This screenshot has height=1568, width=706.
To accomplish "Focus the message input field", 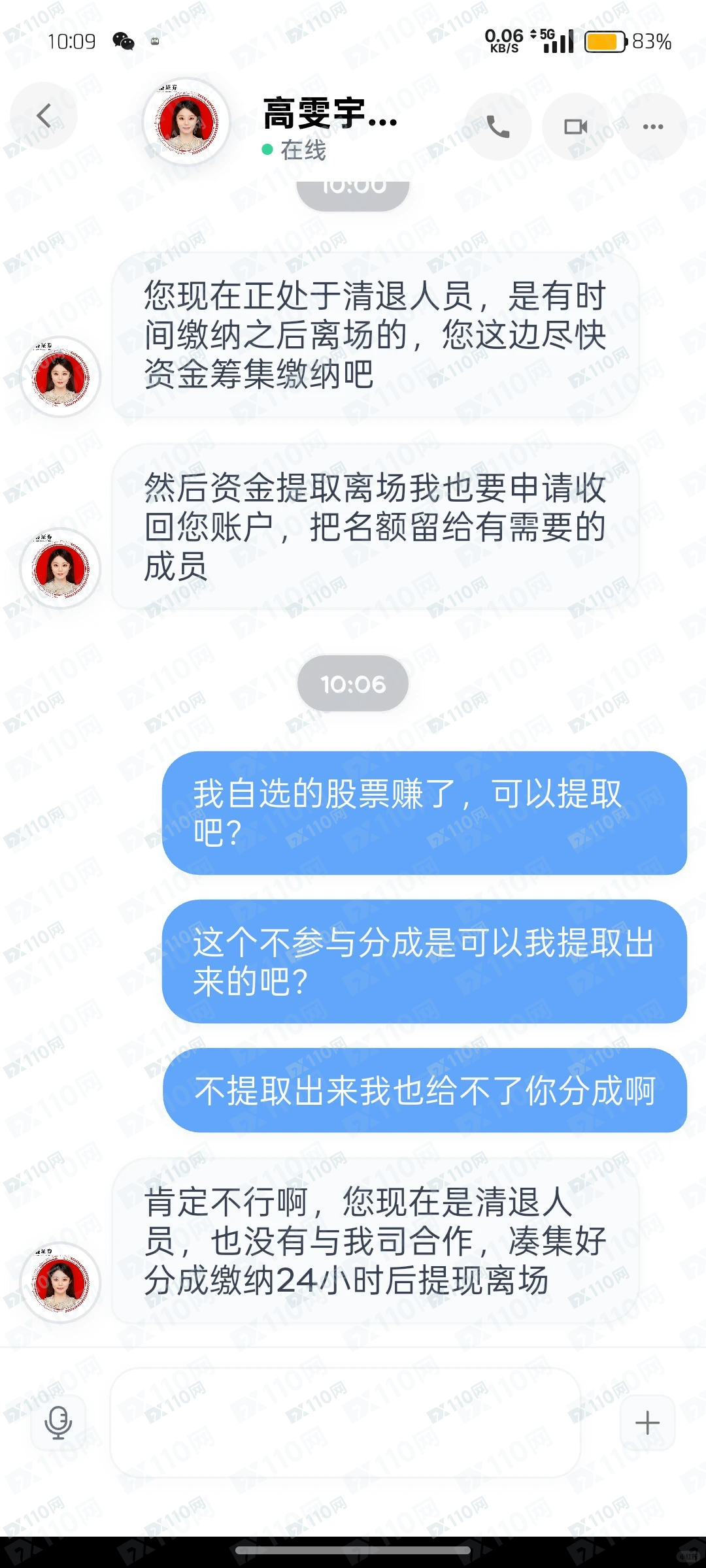I will pos(345,1422).
